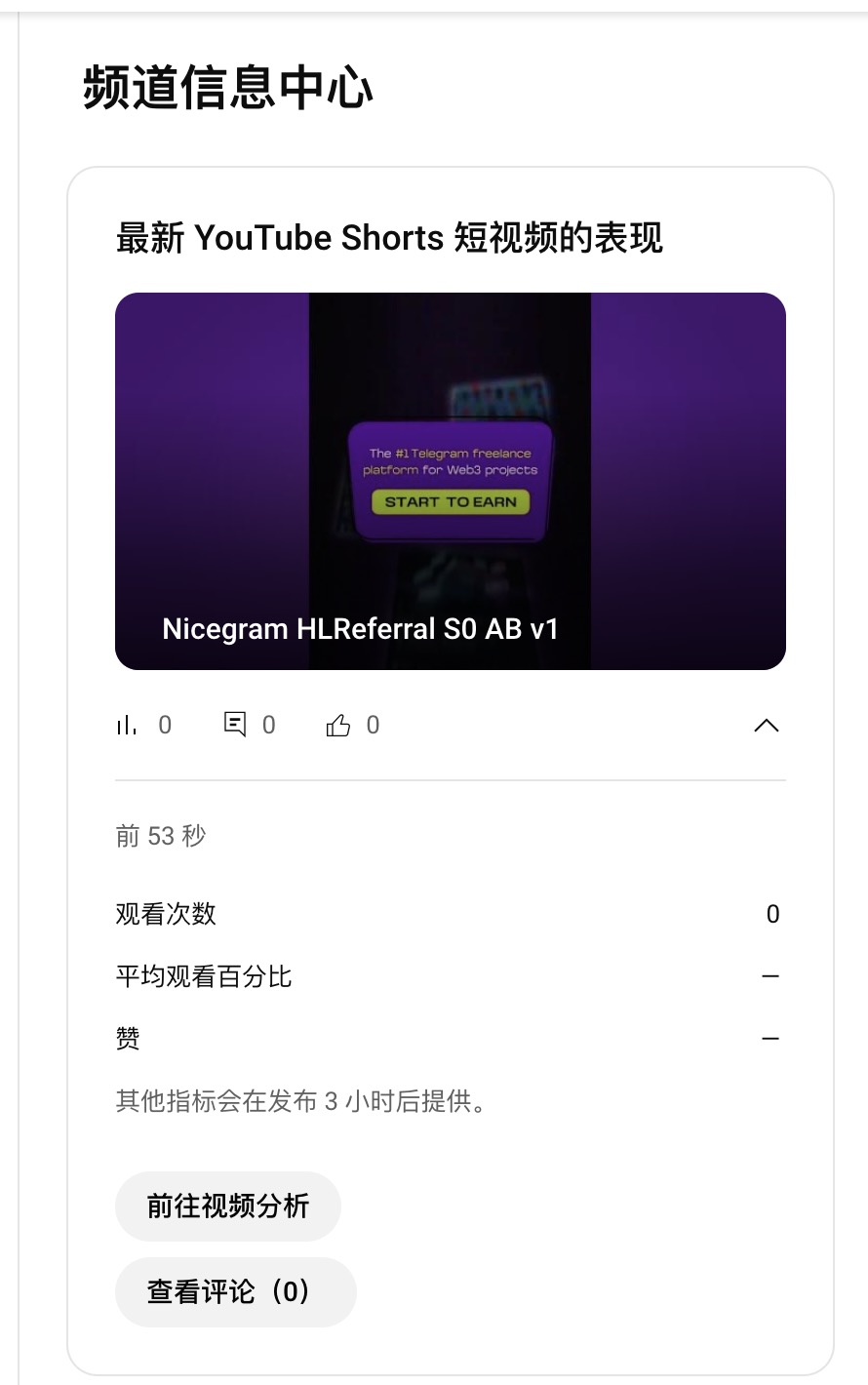
Task: Tap 前往视频分析 button
Action: point(228,1207)
